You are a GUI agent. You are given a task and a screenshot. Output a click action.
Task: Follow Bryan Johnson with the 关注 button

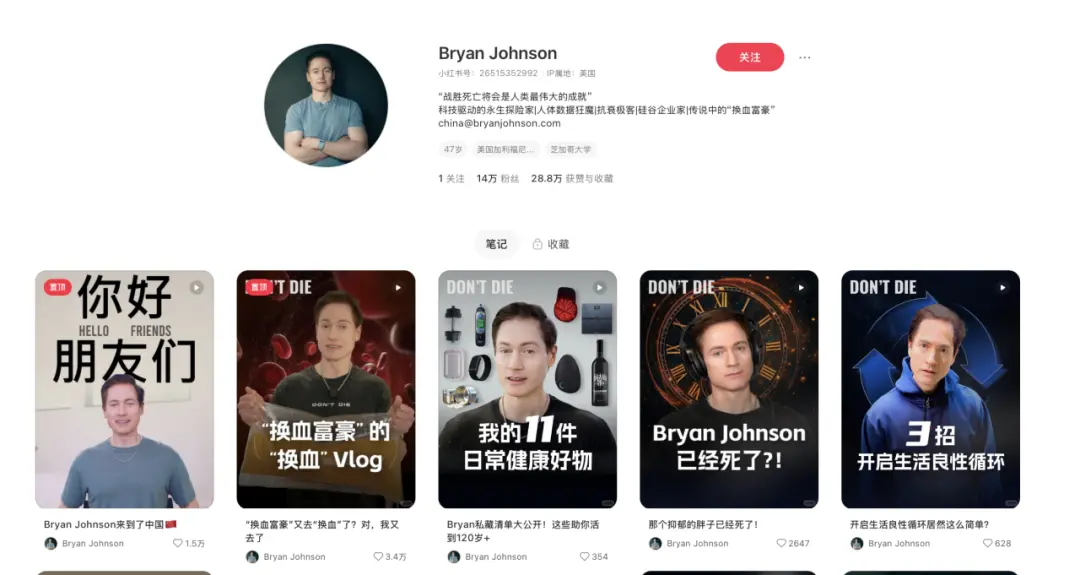point(749,58)
